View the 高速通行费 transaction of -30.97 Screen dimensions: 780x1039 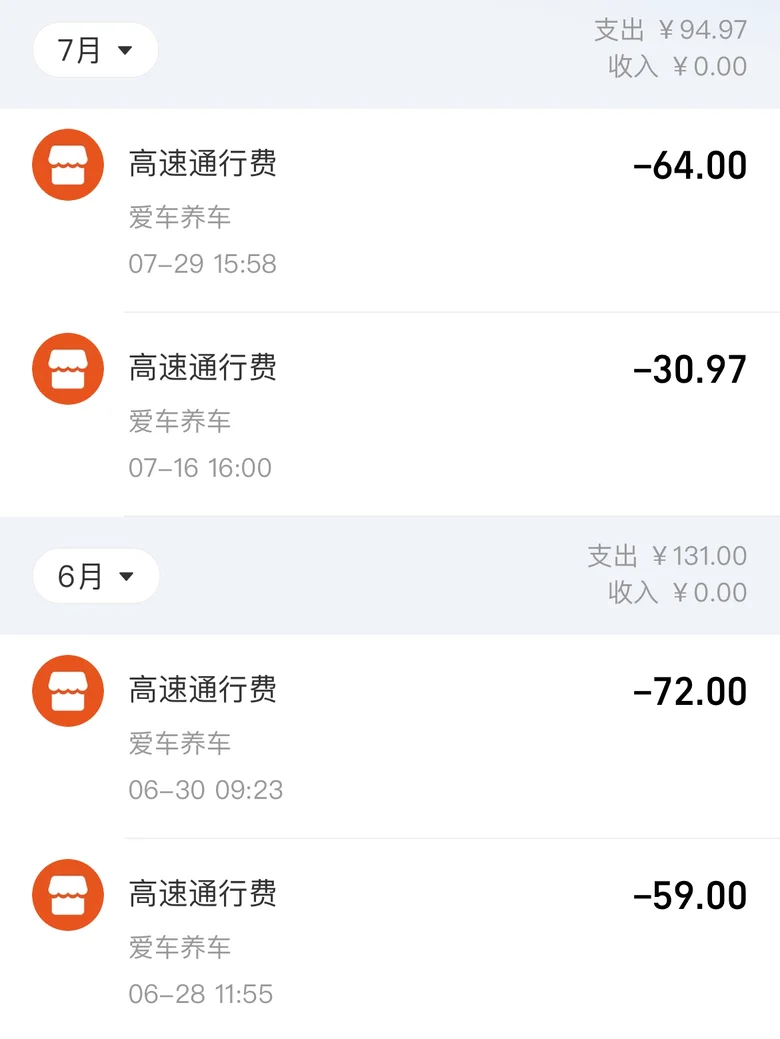point(390,414)
